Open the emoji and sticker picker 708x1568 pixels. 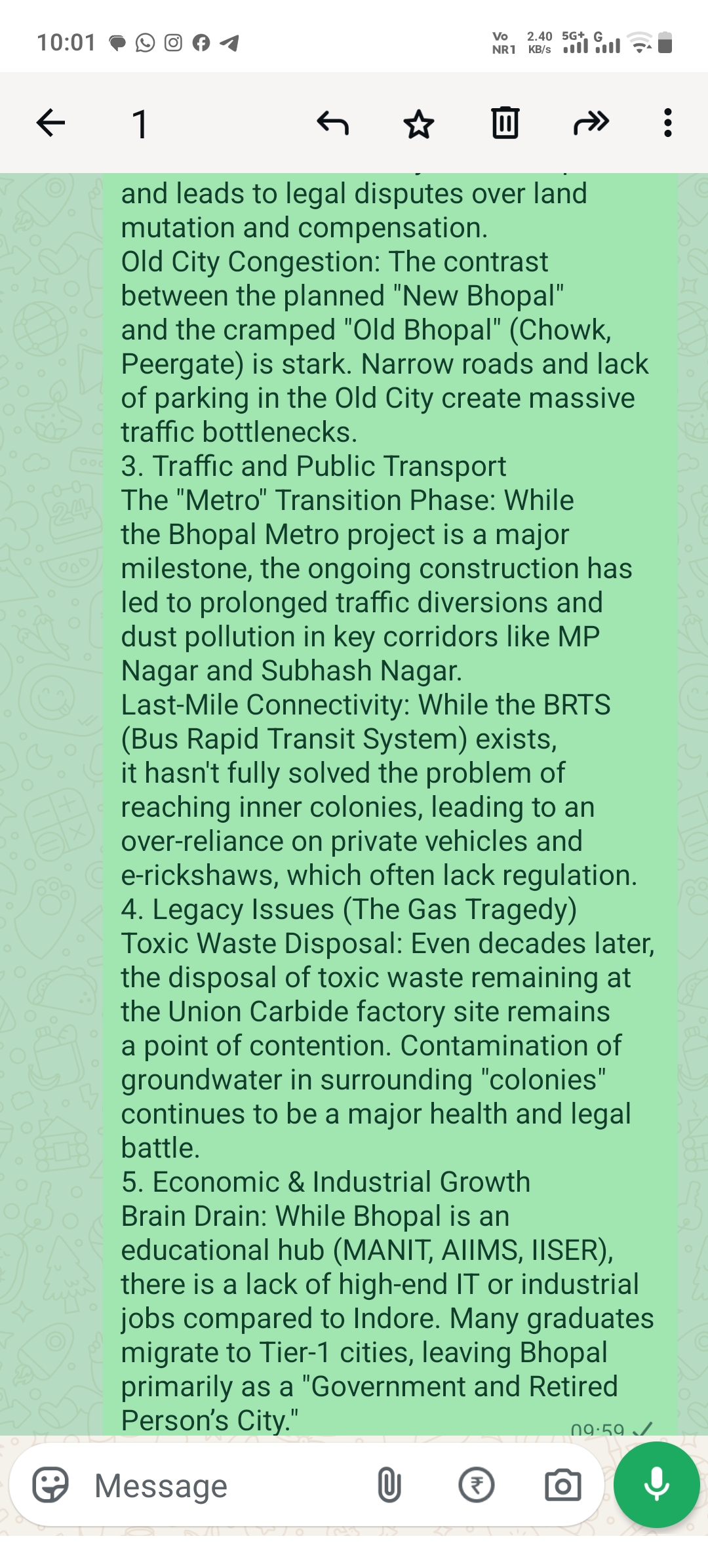pos(50,1485)
